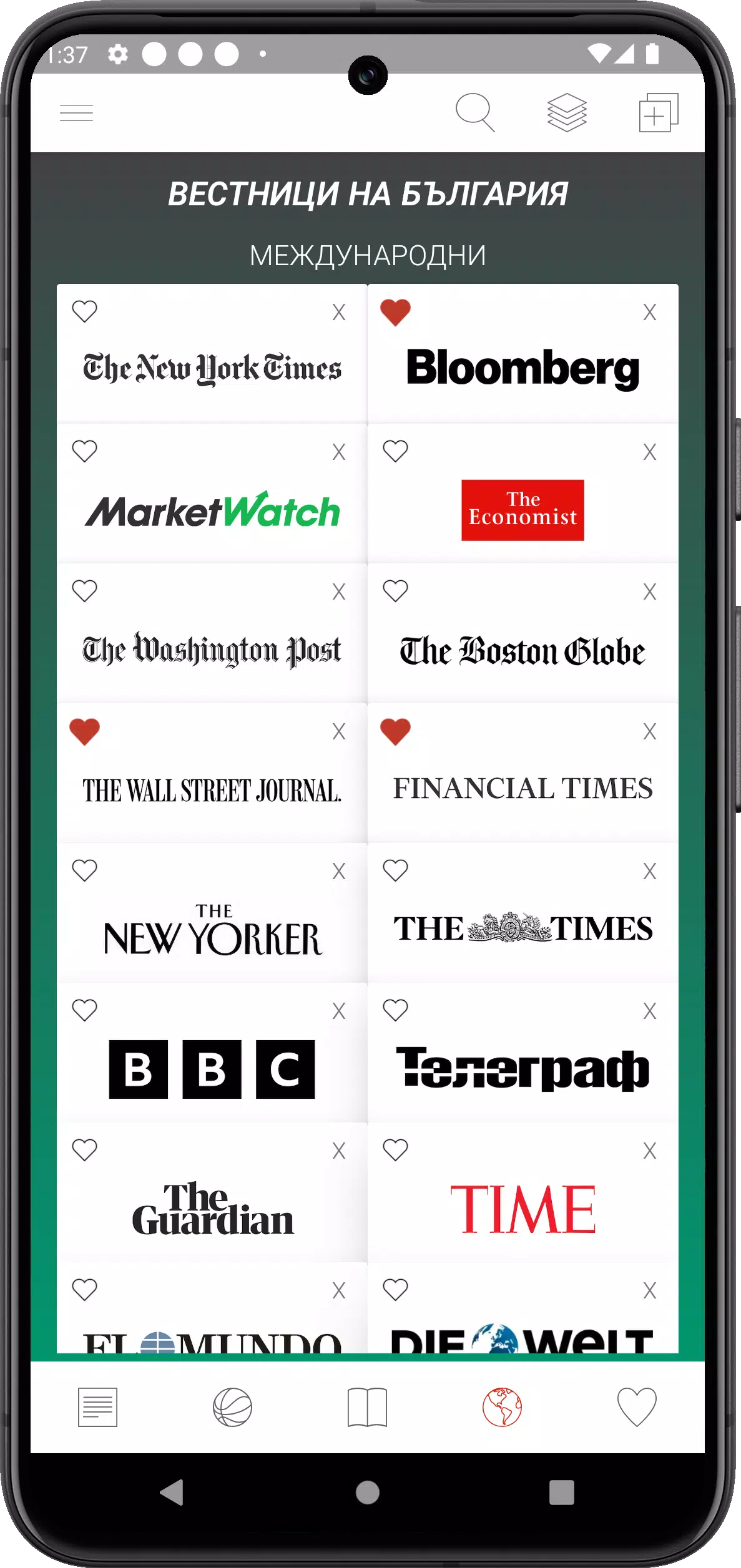
Task: Favorite The Washington Post
Action: pos(85,591)
